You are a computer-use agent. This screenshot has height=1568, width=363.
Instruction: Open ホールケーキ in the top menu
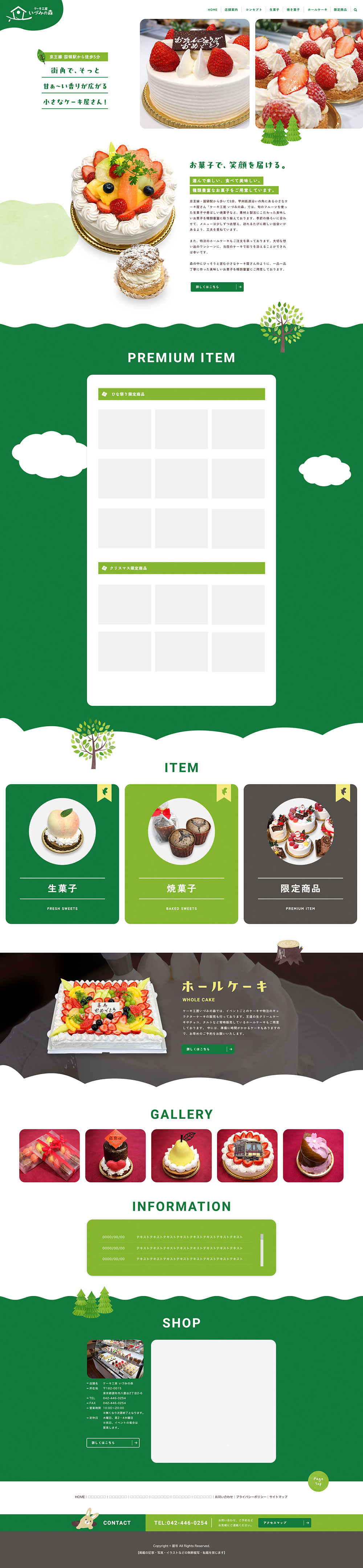(x=317, y=10)
